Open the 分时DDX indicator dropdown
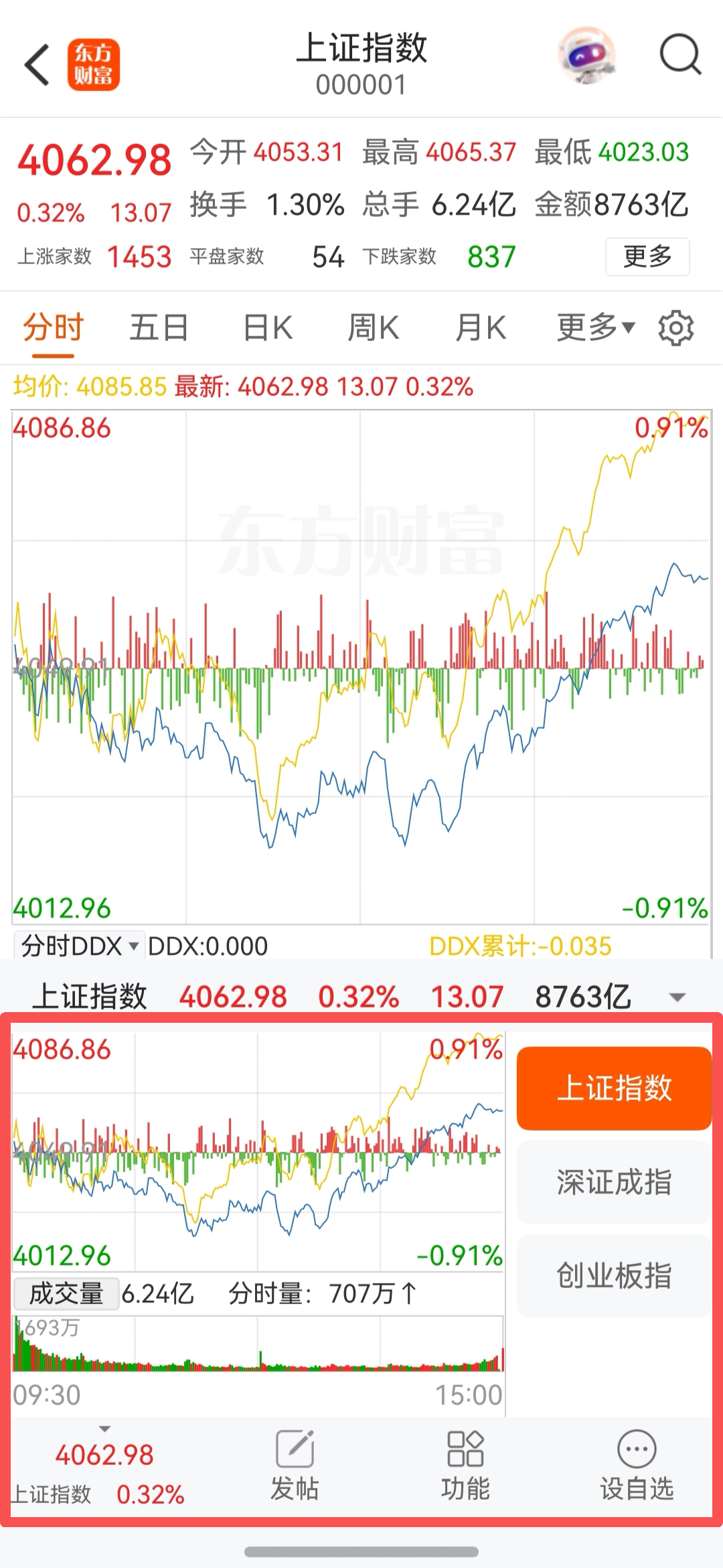Image resolution: width=723 pixels, height=1568 pixels. 80,946
